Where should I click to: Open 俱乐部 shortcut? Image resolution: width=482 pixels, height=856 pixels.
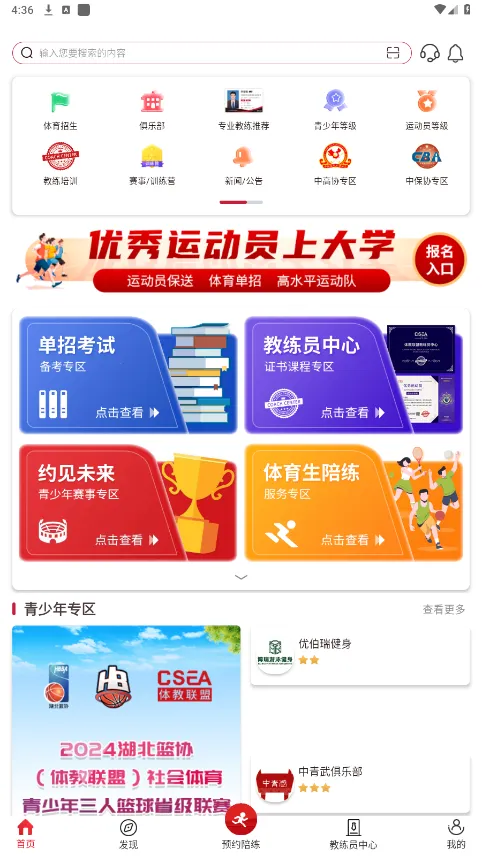tap(152, 110)
